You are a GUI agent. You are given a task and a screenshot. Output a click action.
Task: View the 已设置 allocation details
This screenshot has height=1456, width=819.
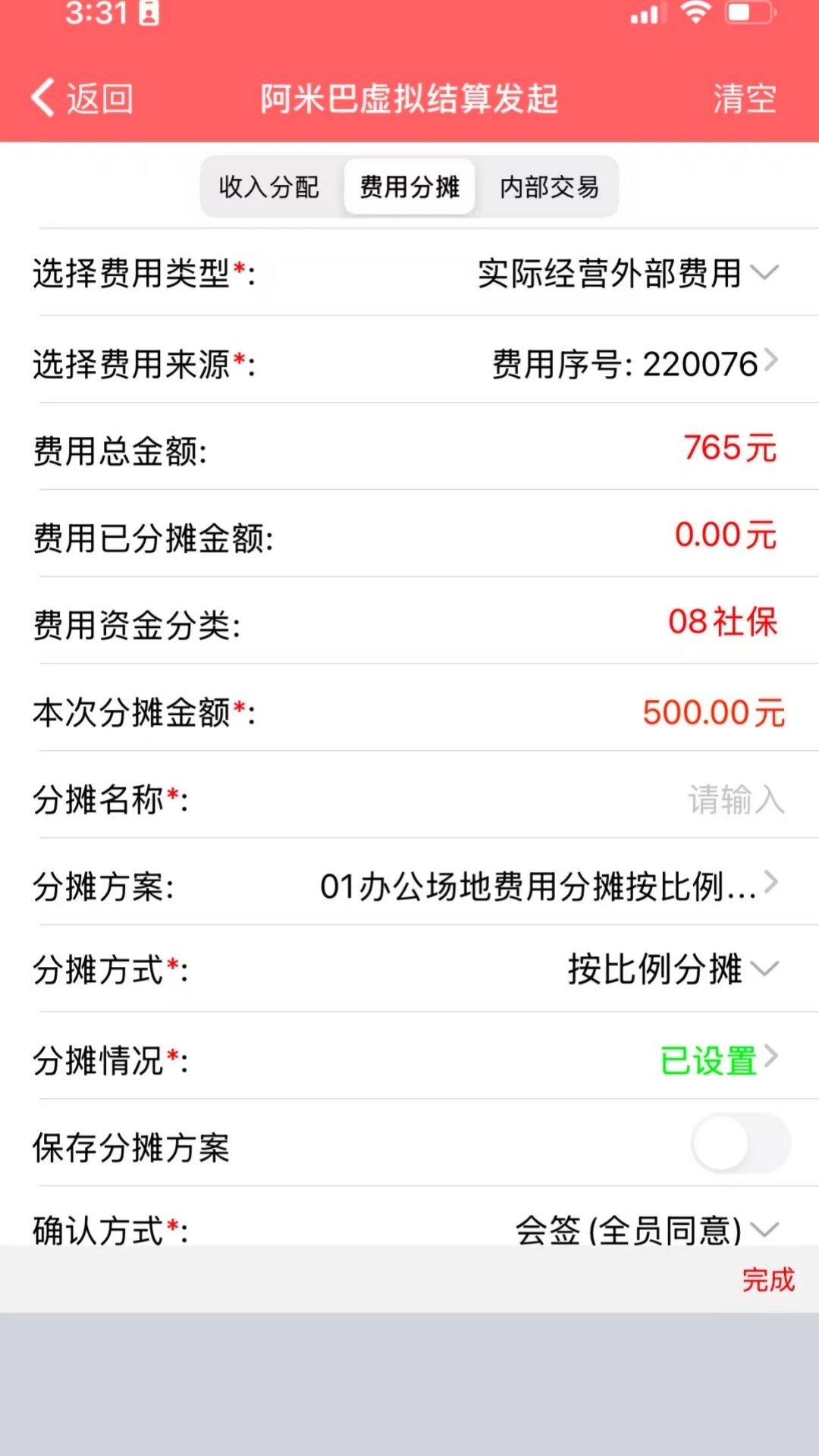(x=710, y=1060)
